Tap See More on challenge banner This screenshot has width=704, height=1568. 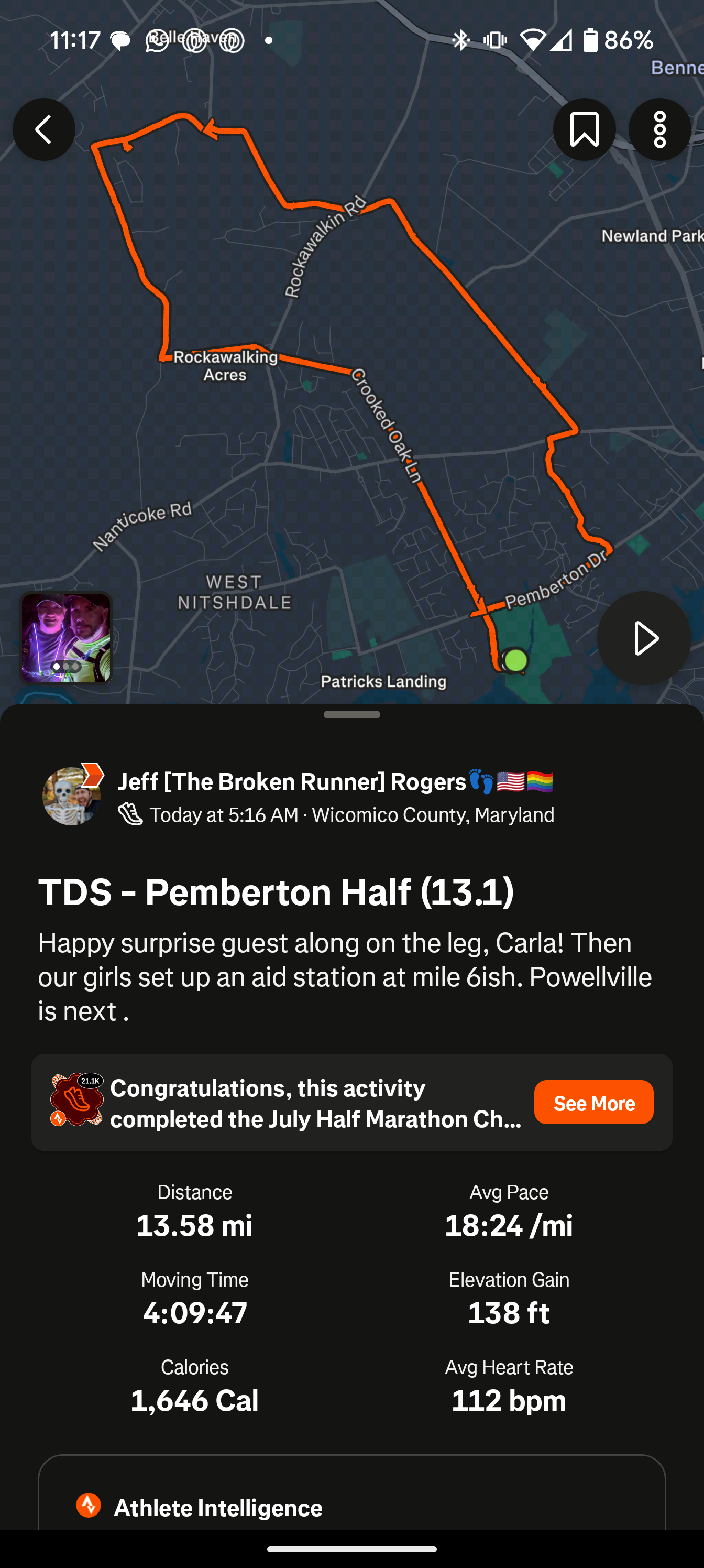[x=594, y=1102]
